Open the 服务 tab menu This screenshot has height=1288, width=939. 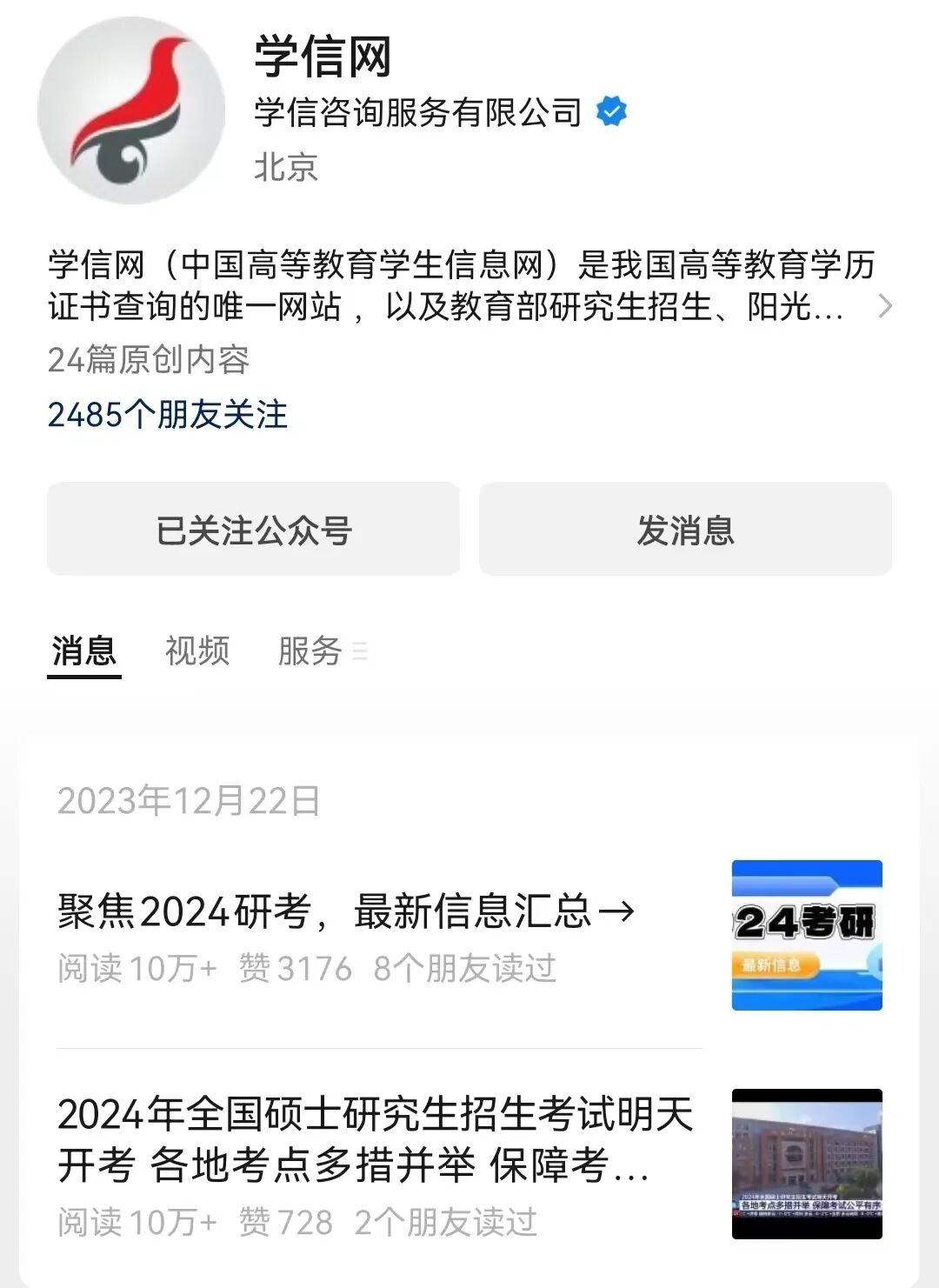point(323,651)
